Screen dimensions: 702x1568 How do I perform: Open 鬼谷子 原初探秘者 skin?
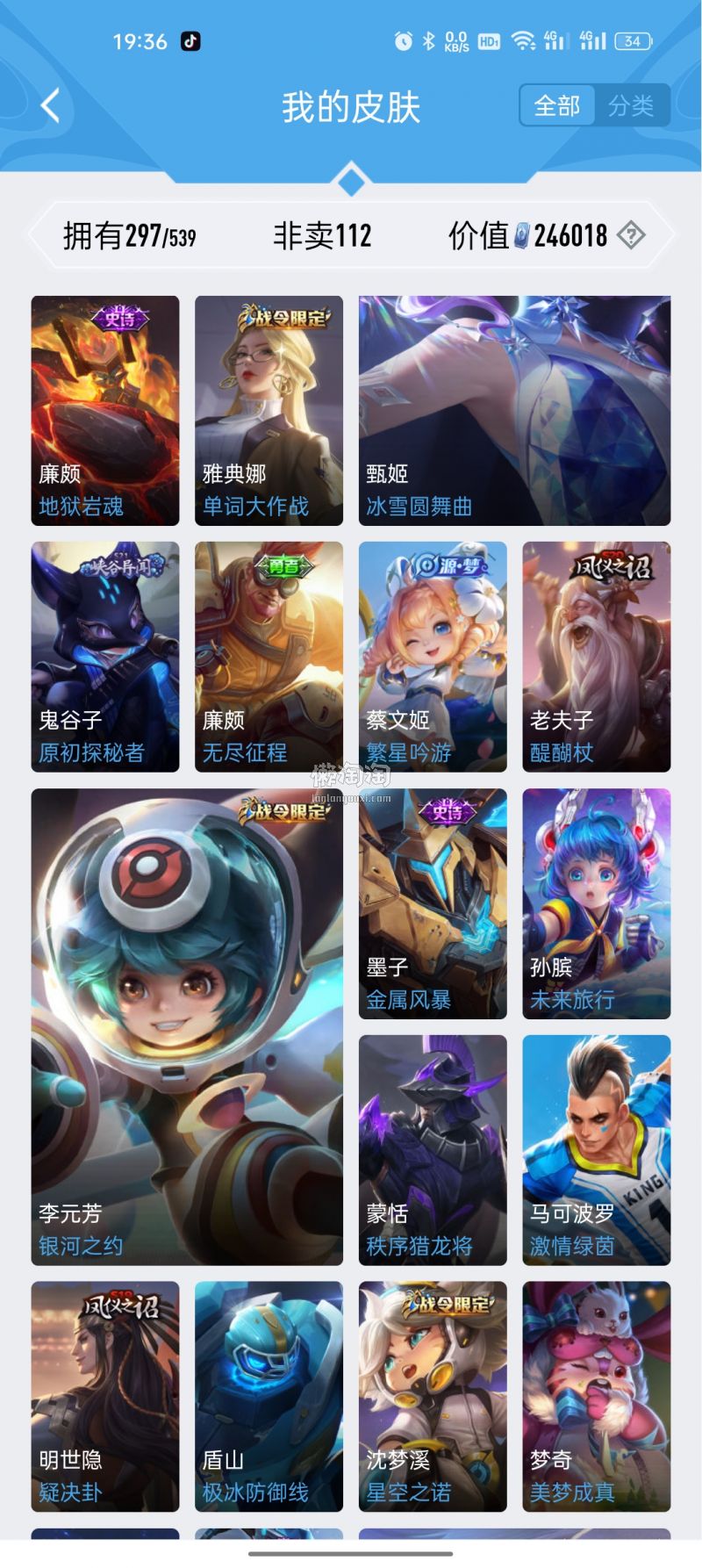click(x=105, y=657)
